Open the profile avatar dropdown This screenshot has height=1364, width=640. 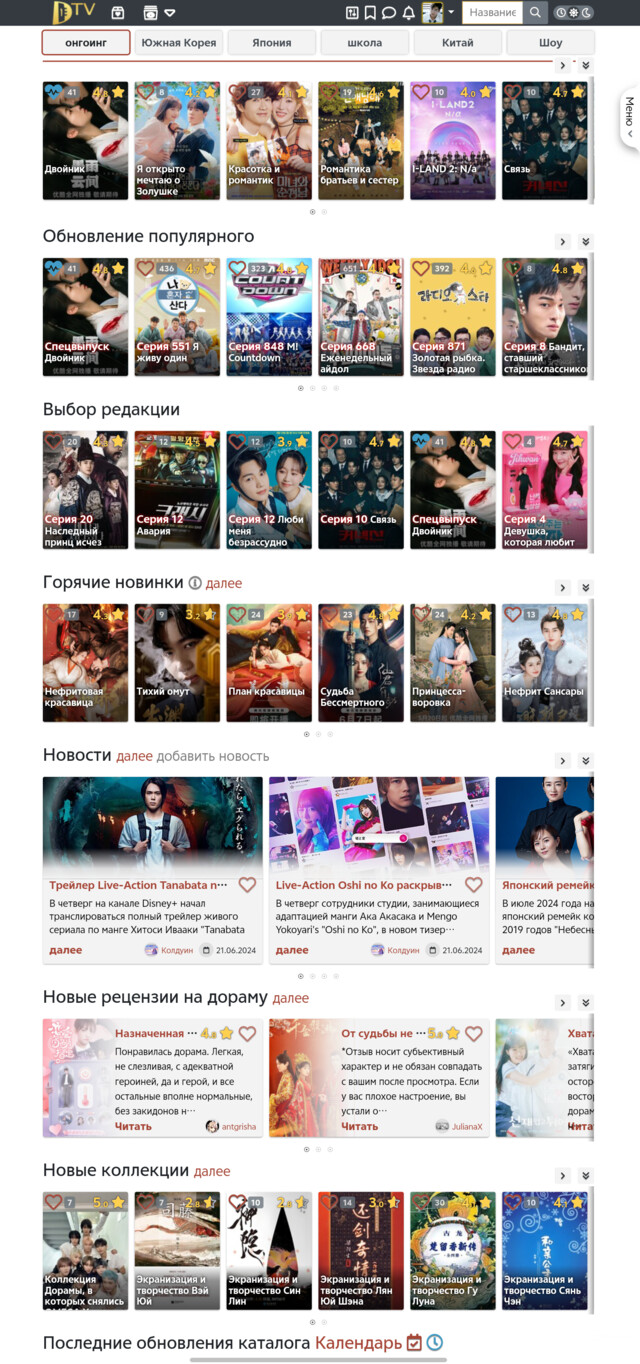click(438, 13)
